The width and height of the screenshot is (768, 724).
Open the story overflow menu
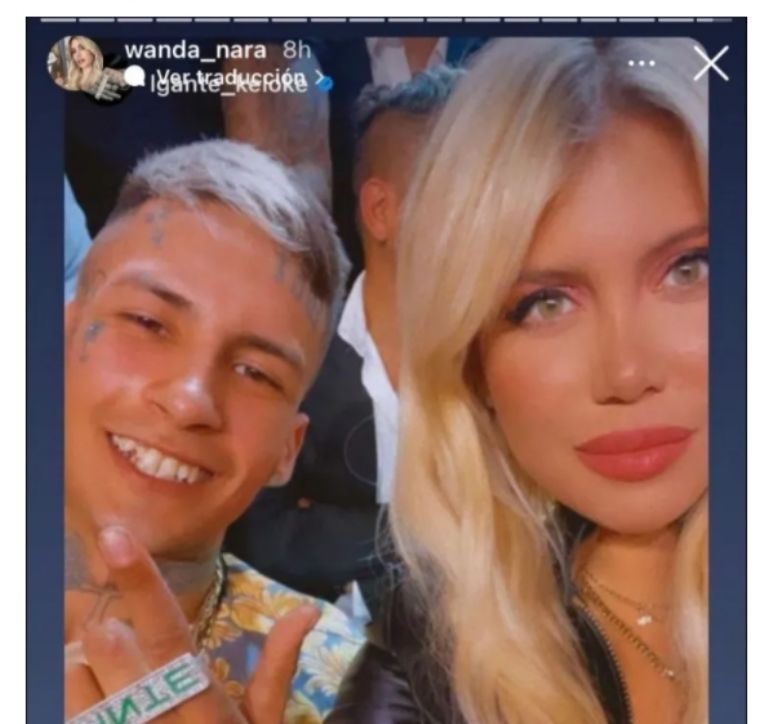[x=641, y=63]
